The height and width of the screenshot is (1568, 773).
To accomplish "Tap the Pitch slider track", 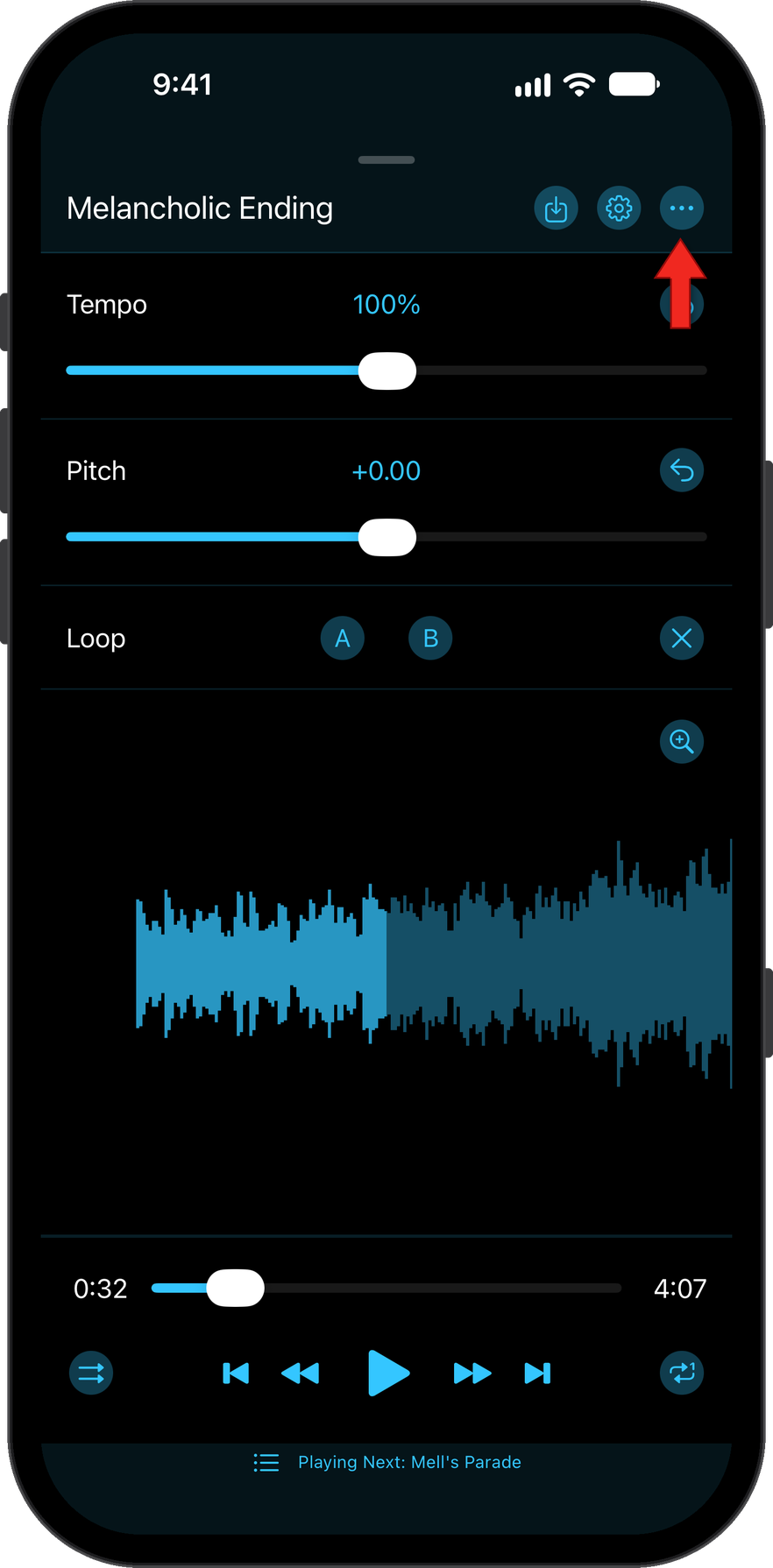I will [386, 537].
